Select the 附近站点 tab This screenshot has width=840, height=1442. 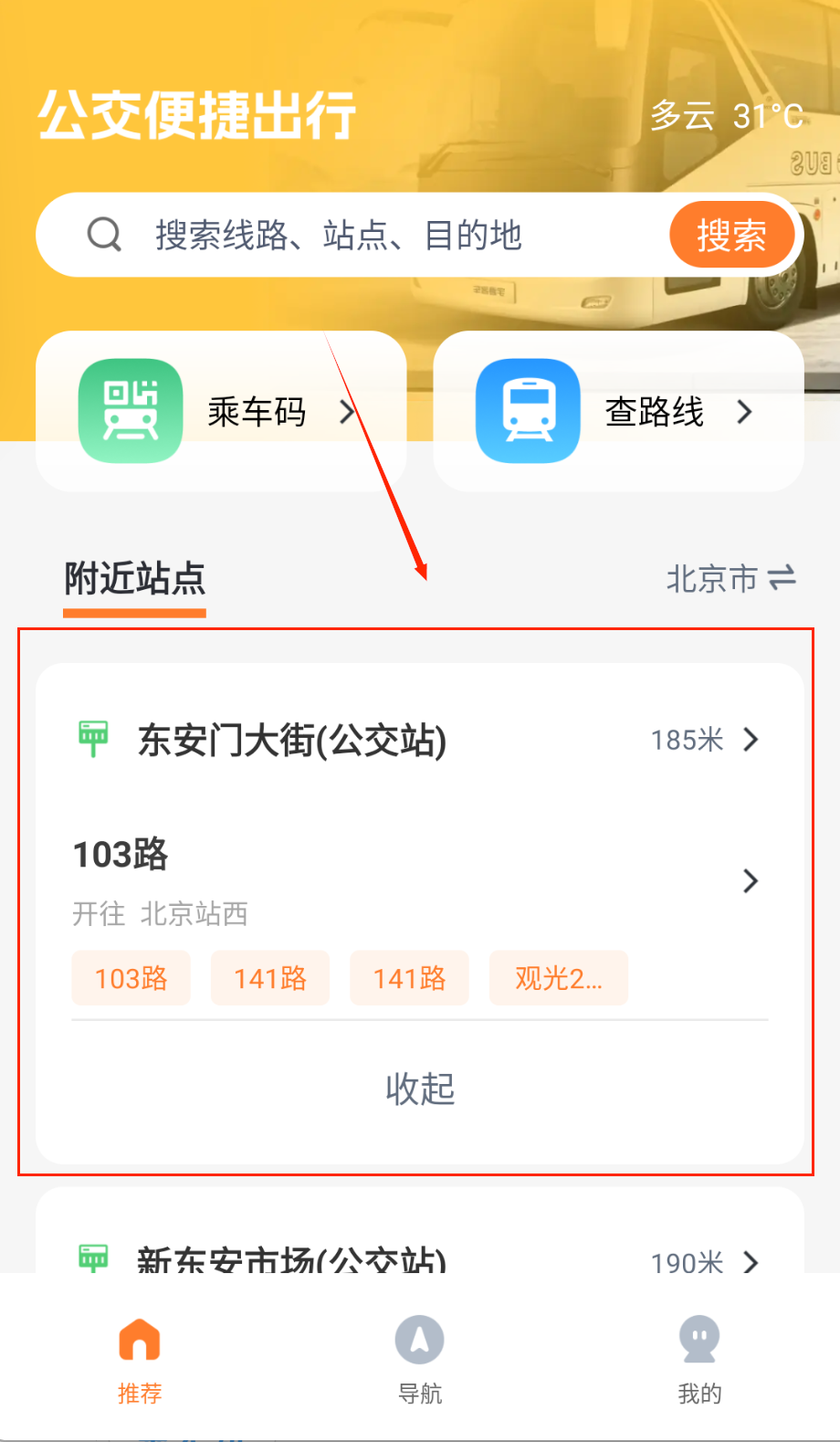pos(134,579)
